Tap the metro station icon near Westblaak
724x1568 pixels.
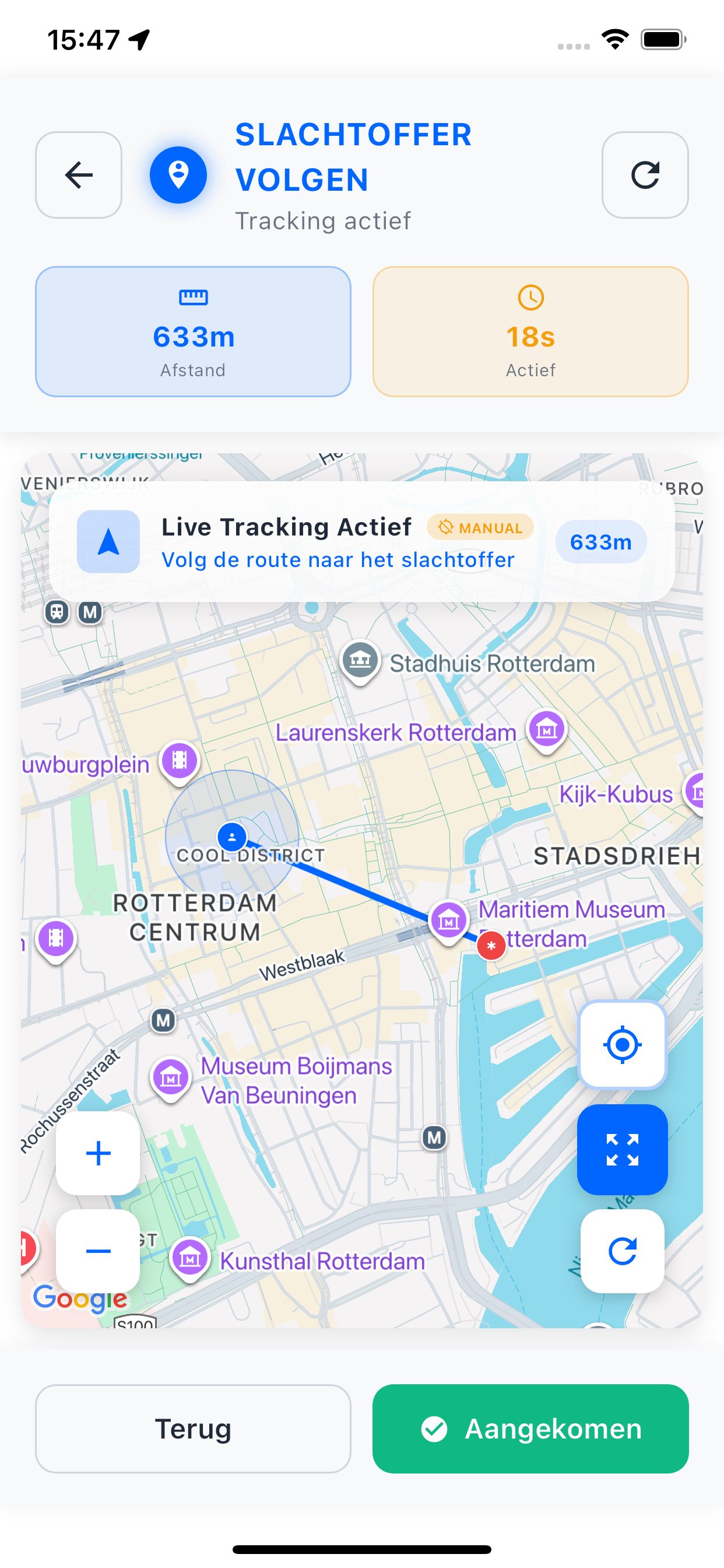163,1019
